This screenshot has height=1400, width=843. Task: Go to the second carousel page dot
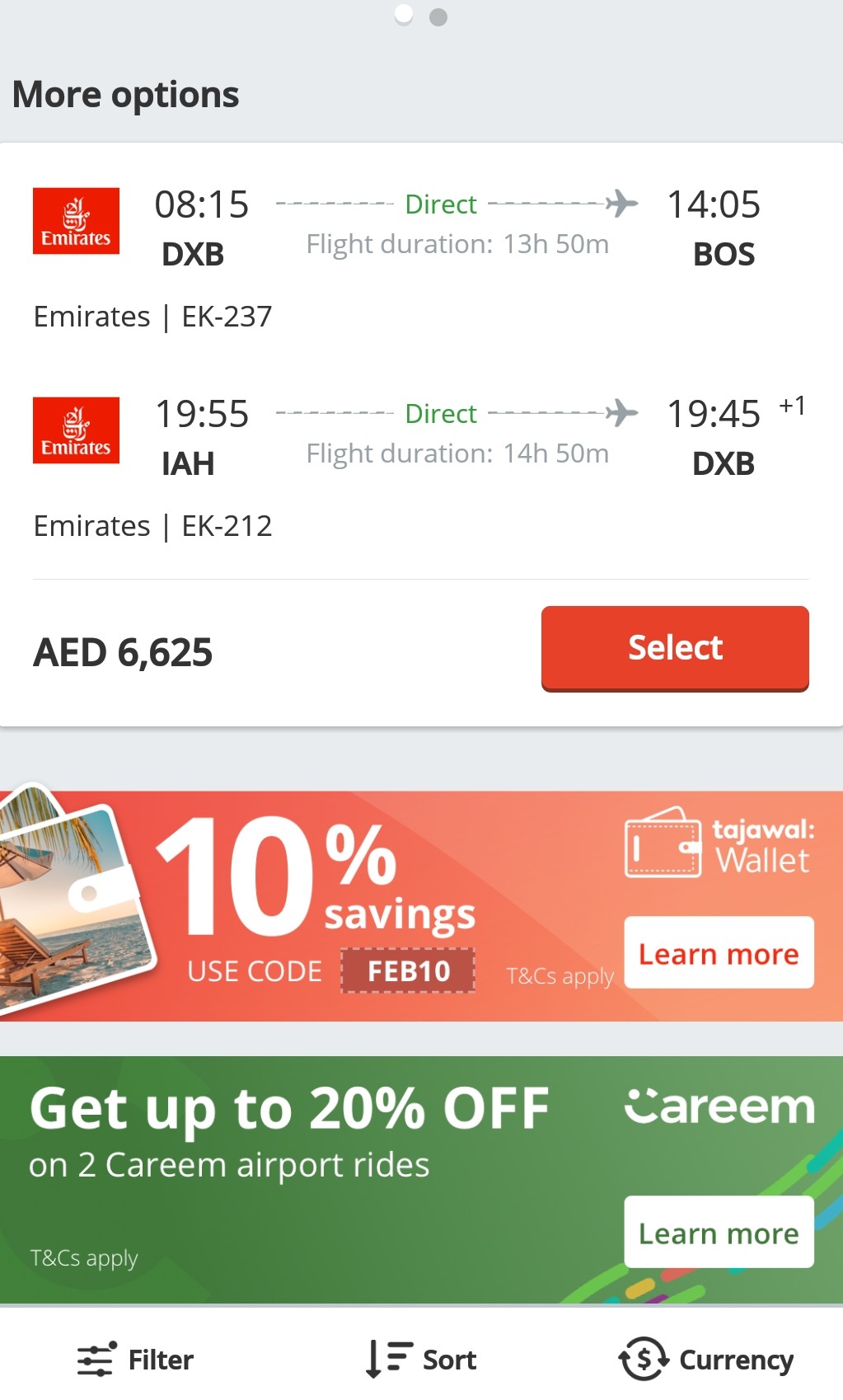click(438, 17)
